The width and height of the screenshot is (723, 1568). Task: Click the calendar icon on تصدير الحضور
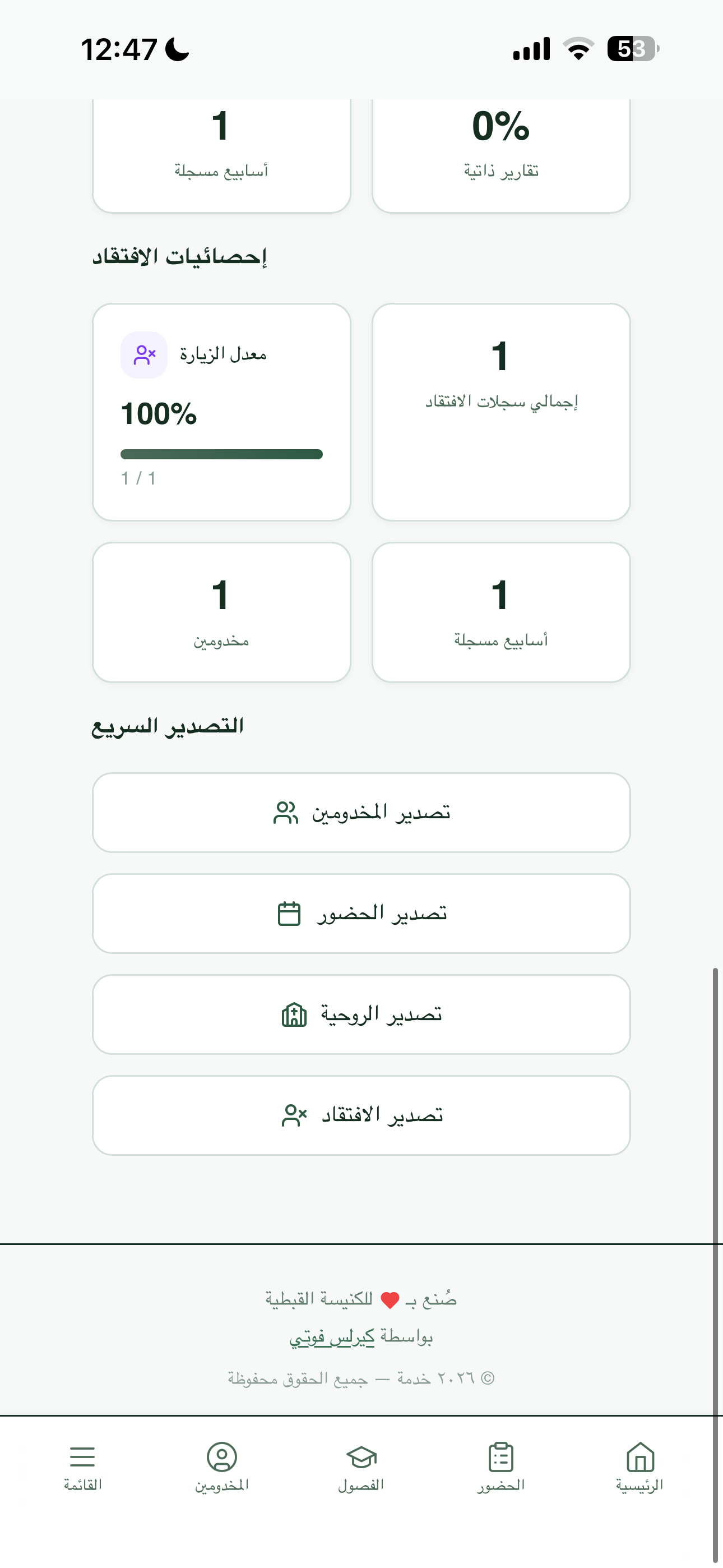(x=289, y=913)
